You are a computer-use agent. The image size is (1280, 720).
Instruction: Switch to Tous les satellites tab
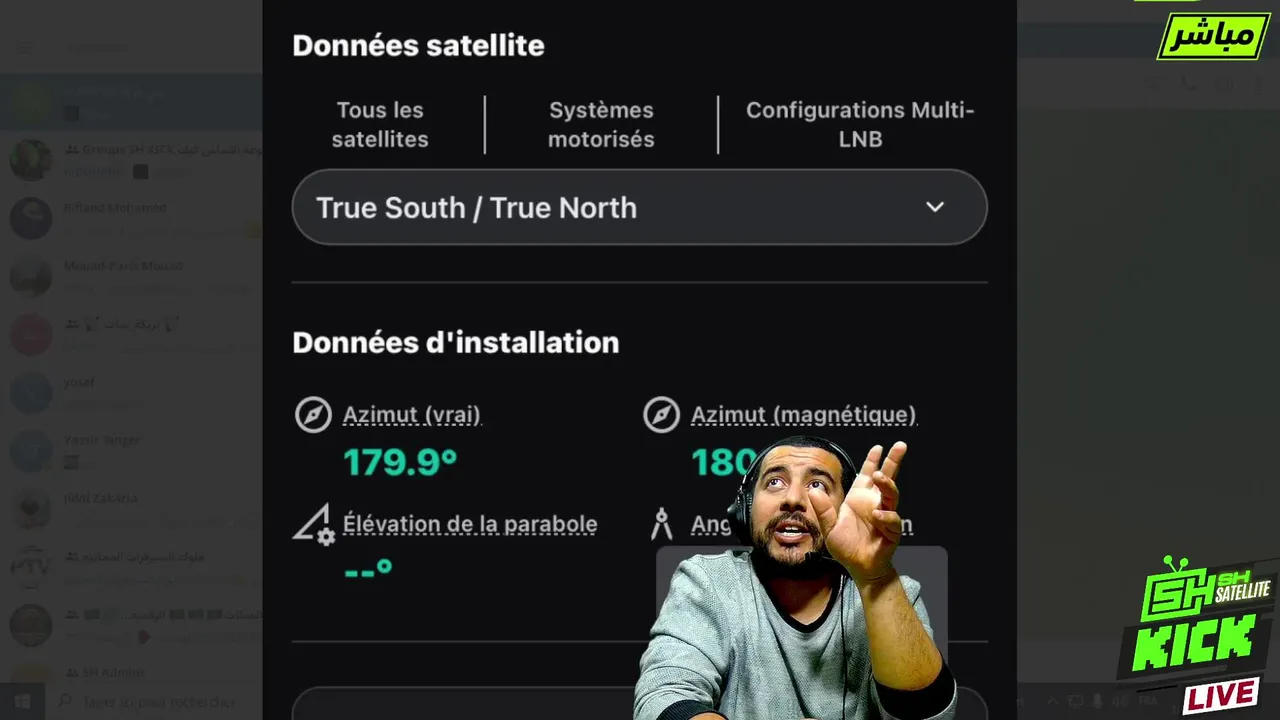pos(380,125)
